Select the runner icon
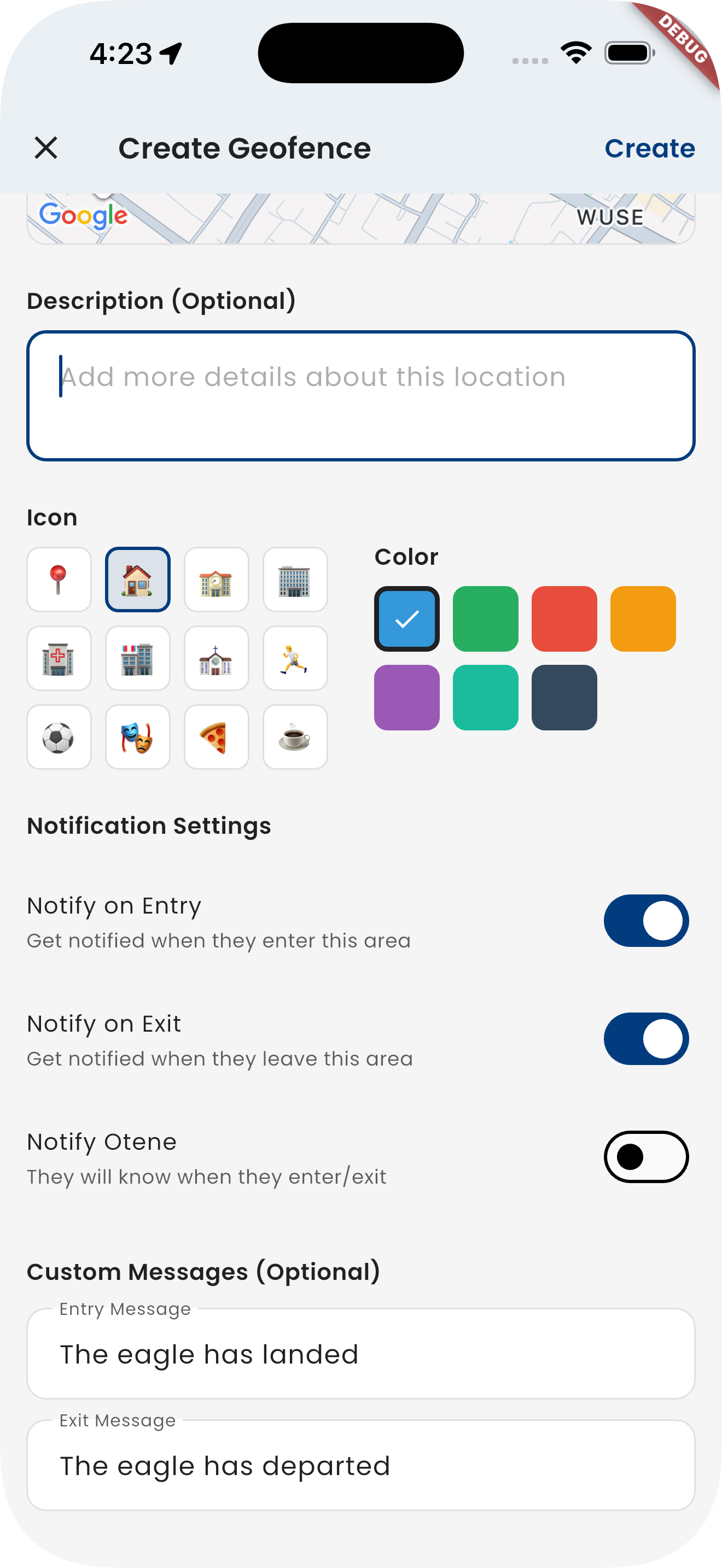This screenshot has height=1568, width=722. pos(295,658)
